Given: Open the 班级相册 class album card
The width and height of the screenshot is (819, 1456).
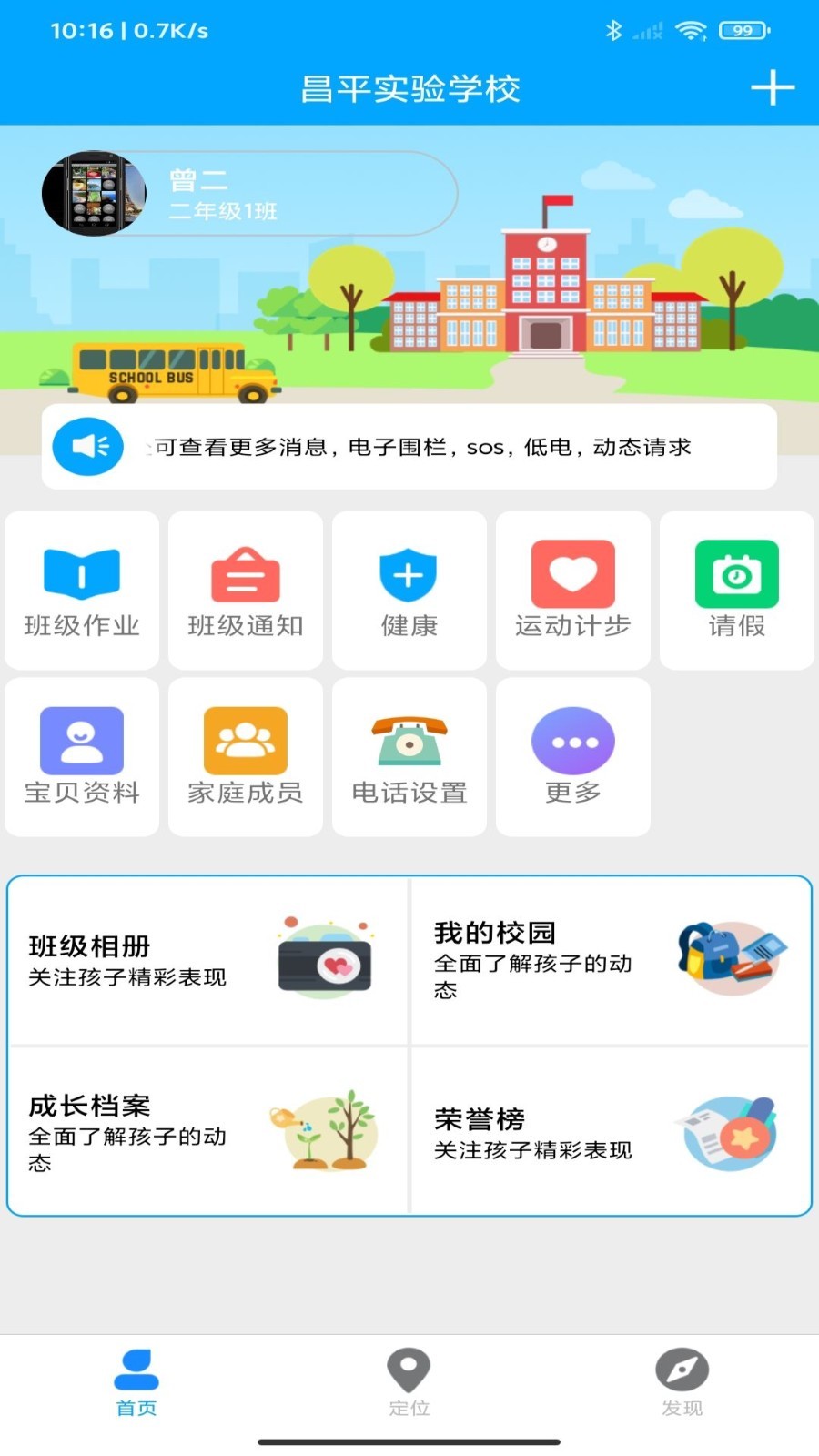Looking at the screenshot, I should click(x=208, y=961).
